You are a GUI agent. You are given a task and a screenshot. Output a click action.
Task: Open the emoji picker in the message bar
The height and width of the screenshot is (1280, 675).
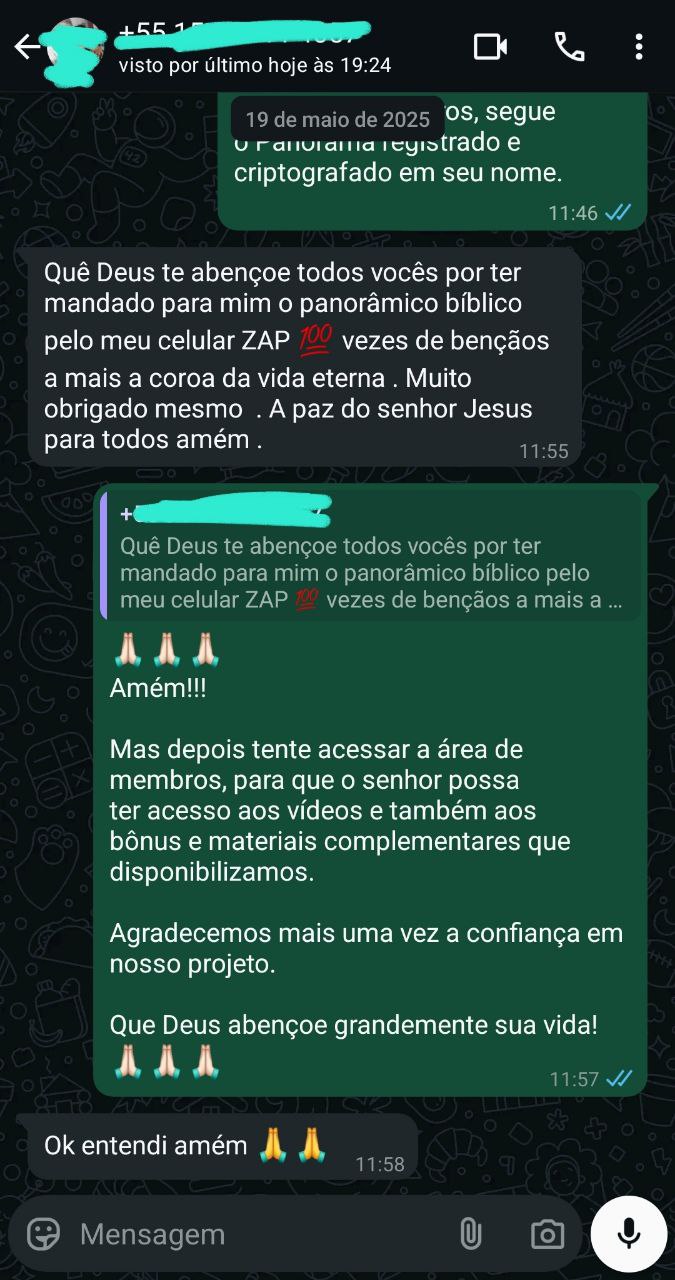43,1234
